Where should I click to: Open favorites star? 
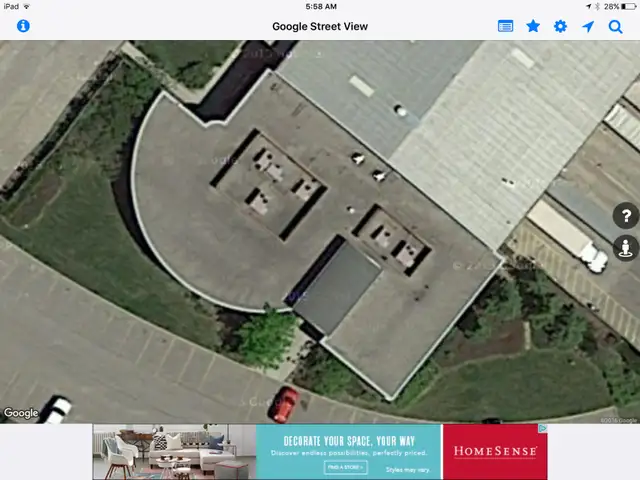pyautogui.click(x=533, y=26)
